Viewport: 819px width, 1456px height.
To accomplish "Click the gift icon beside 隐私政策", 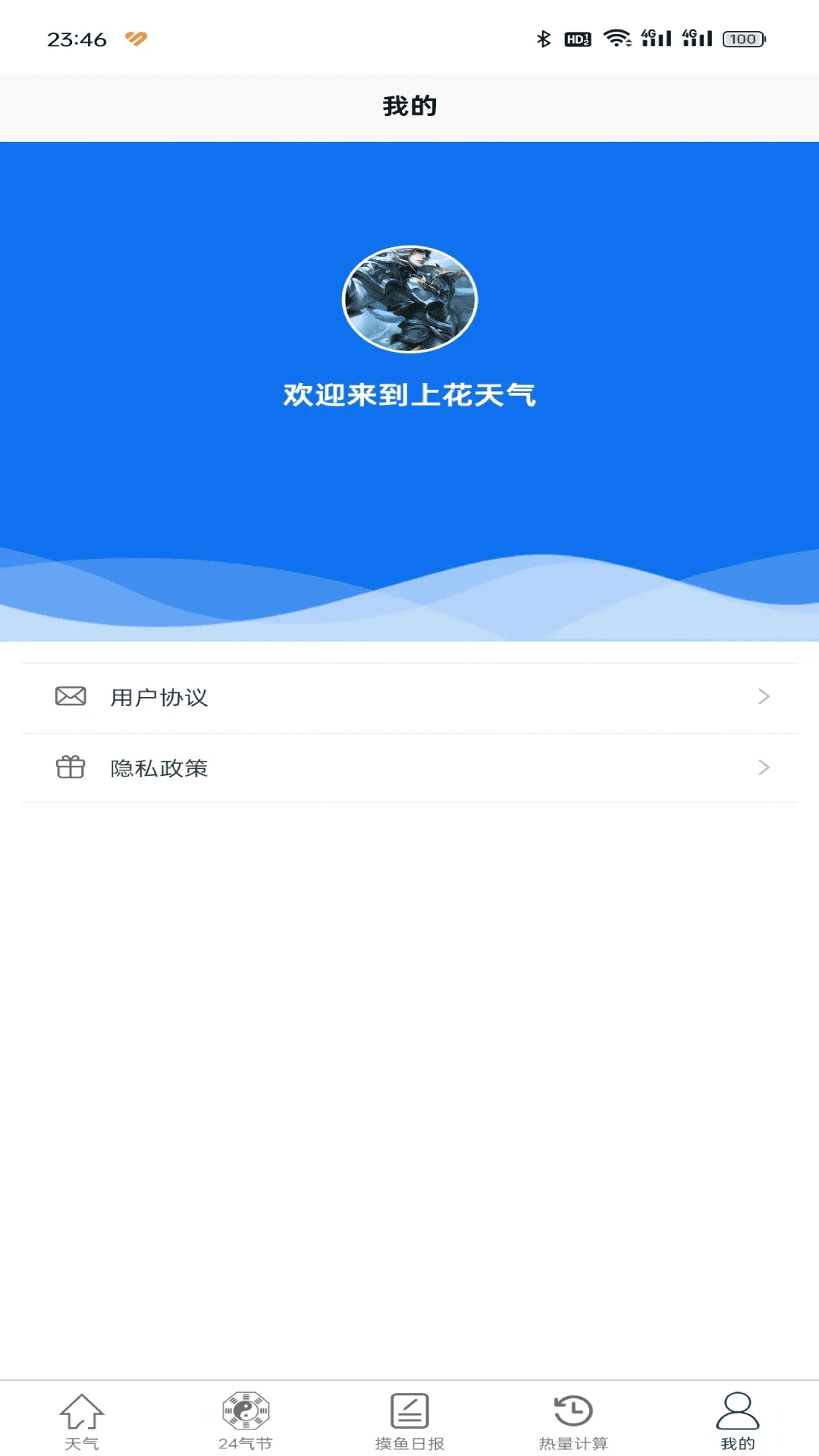I will pos(70,767).
